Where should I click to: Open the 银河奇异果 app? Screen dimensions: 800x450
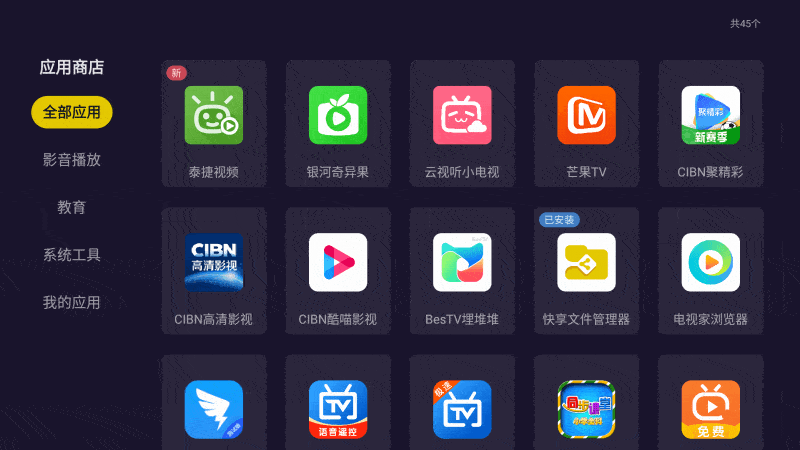coord(338,125)
